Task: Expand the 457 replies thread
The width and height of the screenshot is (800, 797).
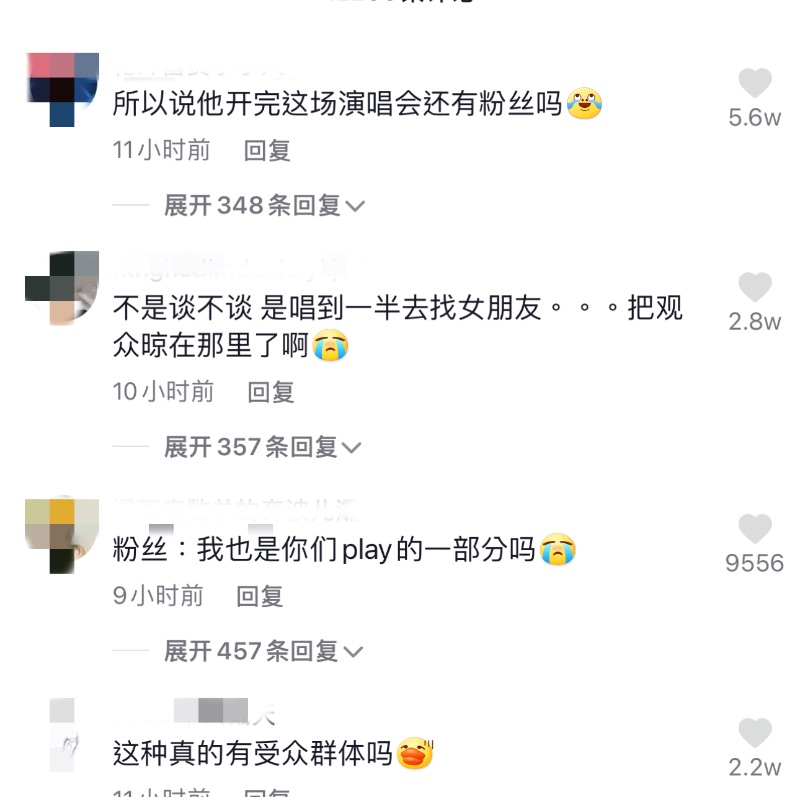Action: click(264, 652)
